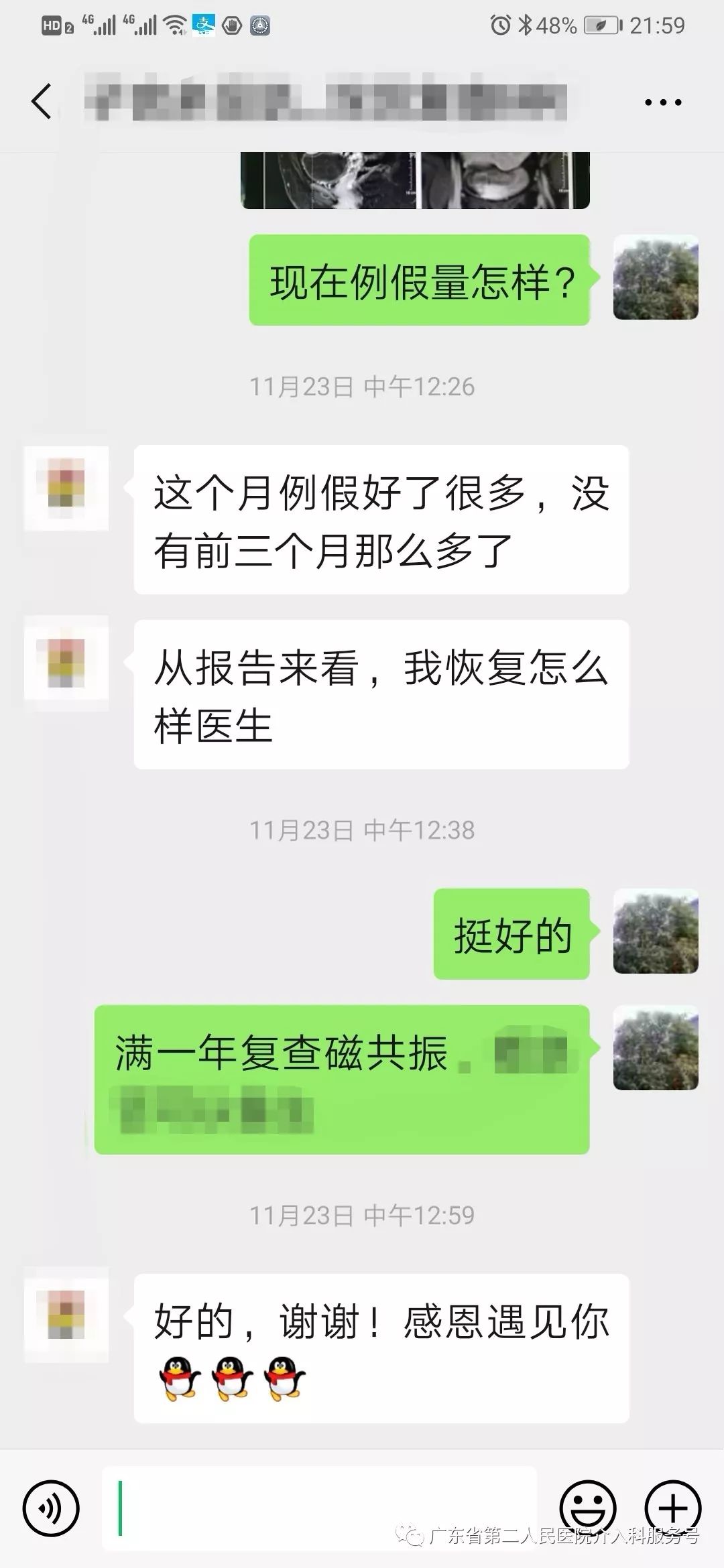
Task: Open contact avatar beside 这个月例假好了很多
Action: point(66,488)
